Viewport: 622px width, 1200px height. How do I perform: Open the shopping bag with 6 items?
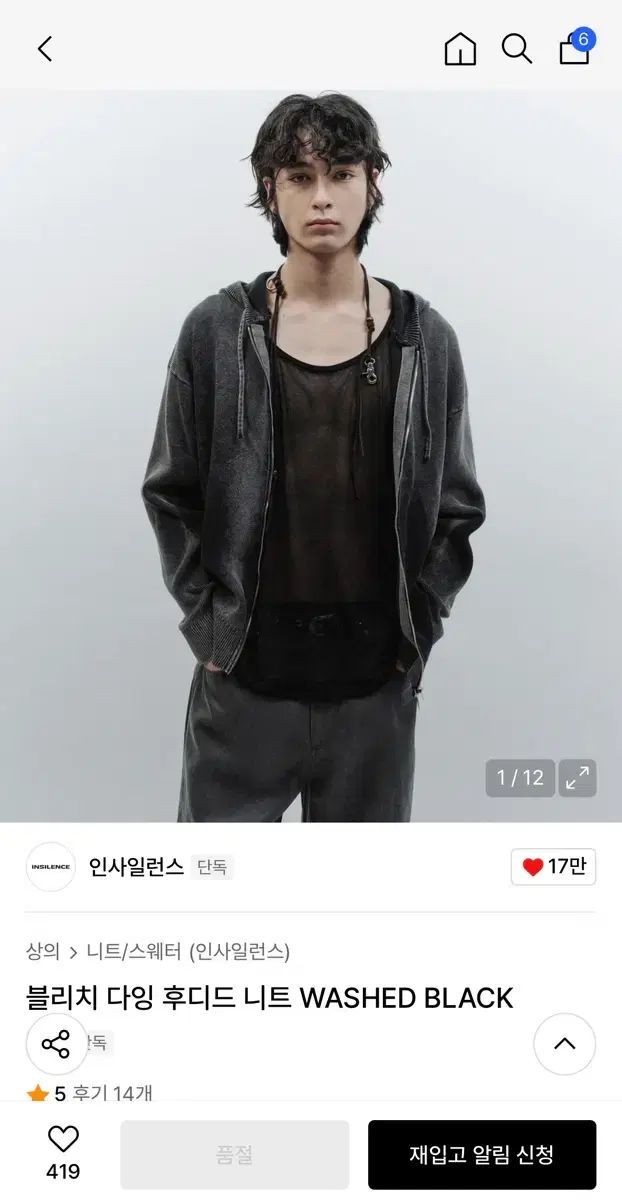tap(574, 48)
